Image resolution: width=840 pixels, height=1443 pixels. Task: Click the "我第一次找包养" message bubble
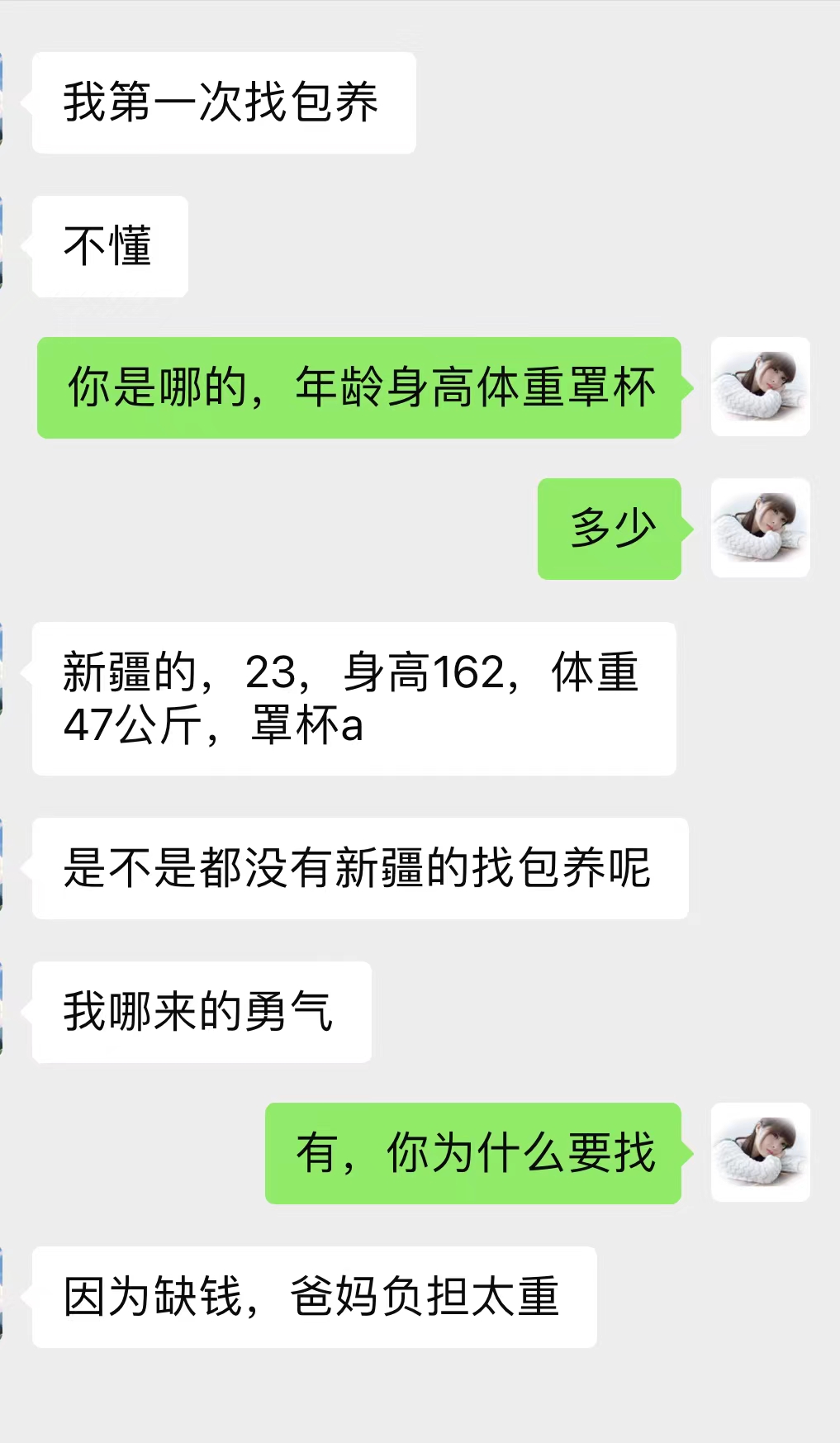(221, 101)
